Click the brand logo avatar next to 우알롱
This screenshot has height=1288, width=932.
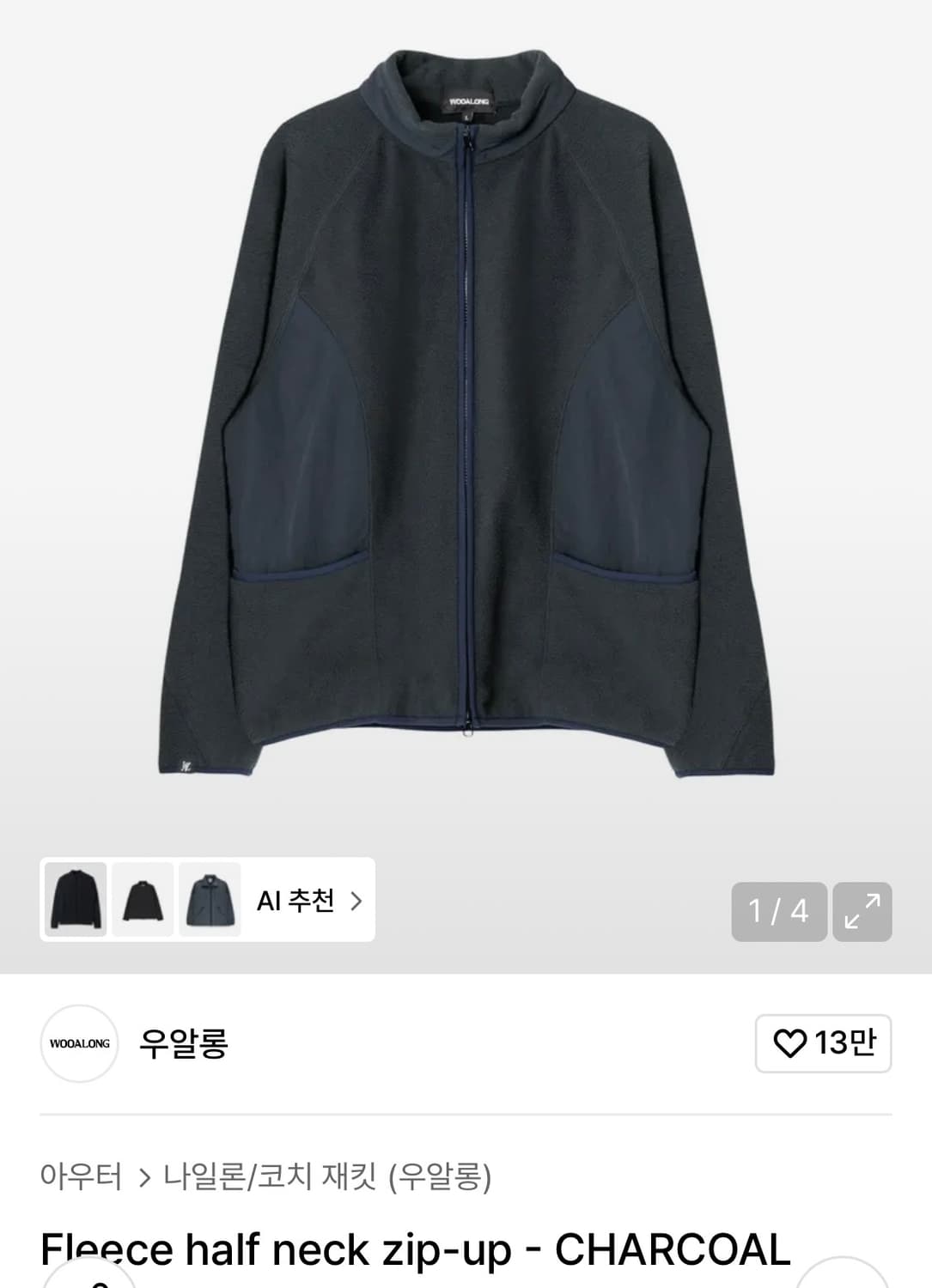coord(78,1043)
